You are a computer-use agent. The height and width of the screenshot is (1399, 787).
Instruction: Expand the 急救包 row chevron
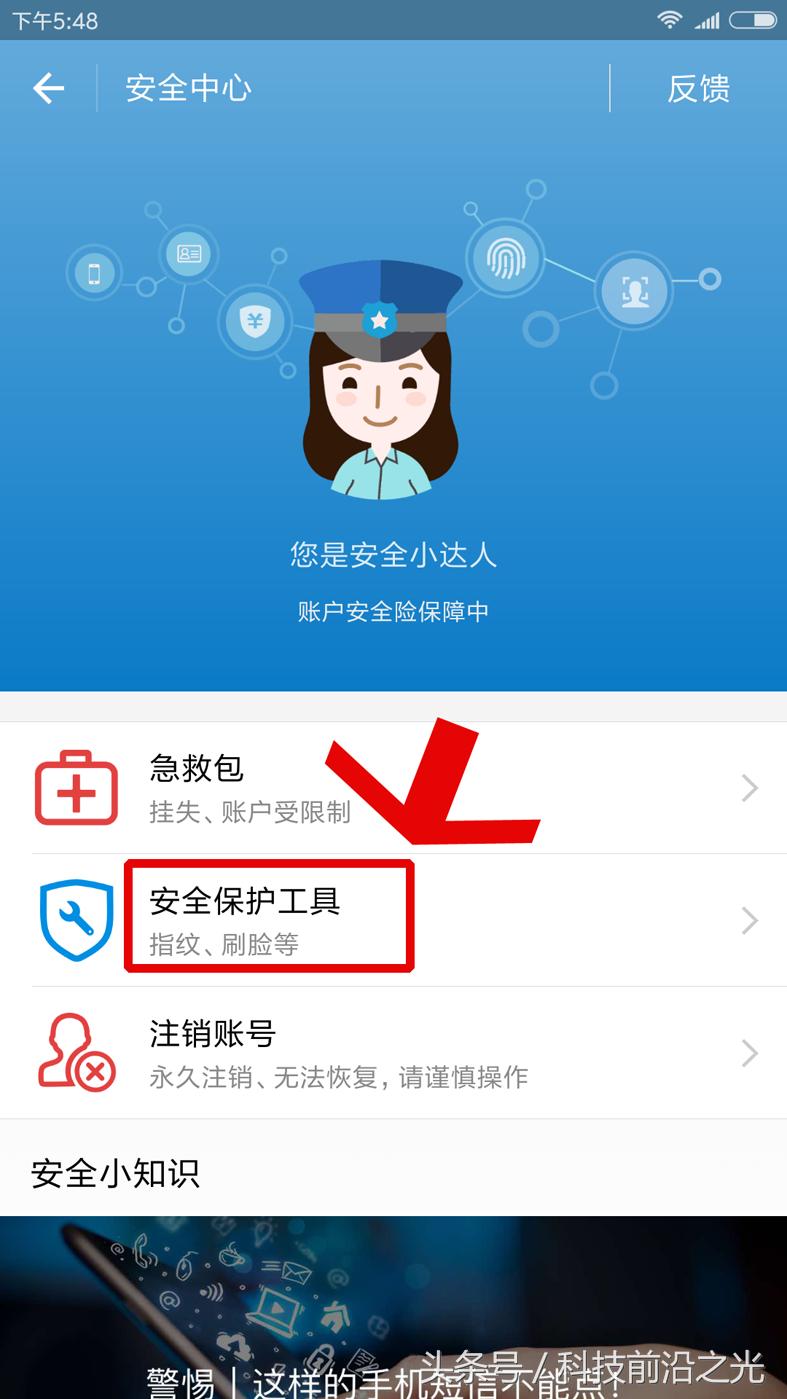click(x=750, y=787)
